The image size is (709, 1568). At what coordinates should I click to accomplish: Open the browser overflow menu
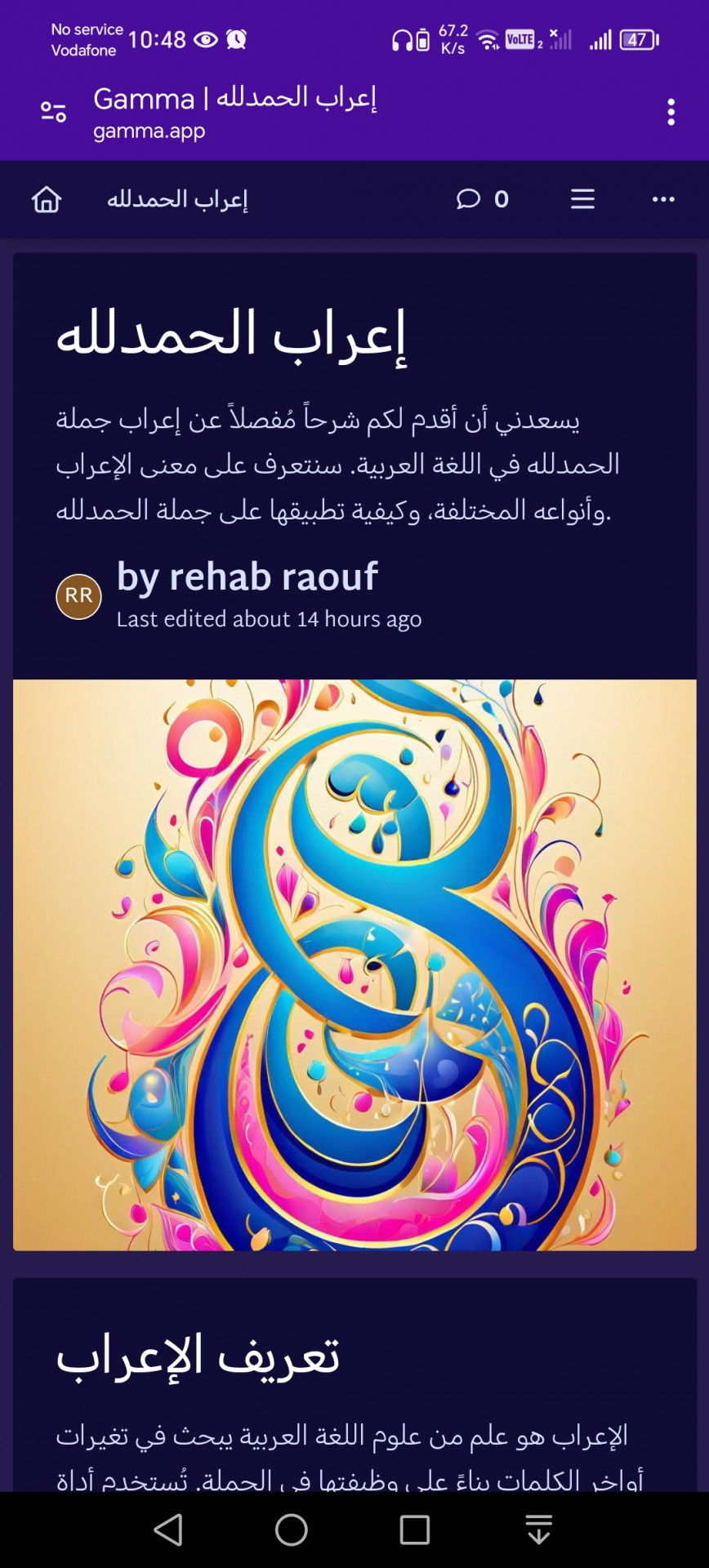point(671,112)
